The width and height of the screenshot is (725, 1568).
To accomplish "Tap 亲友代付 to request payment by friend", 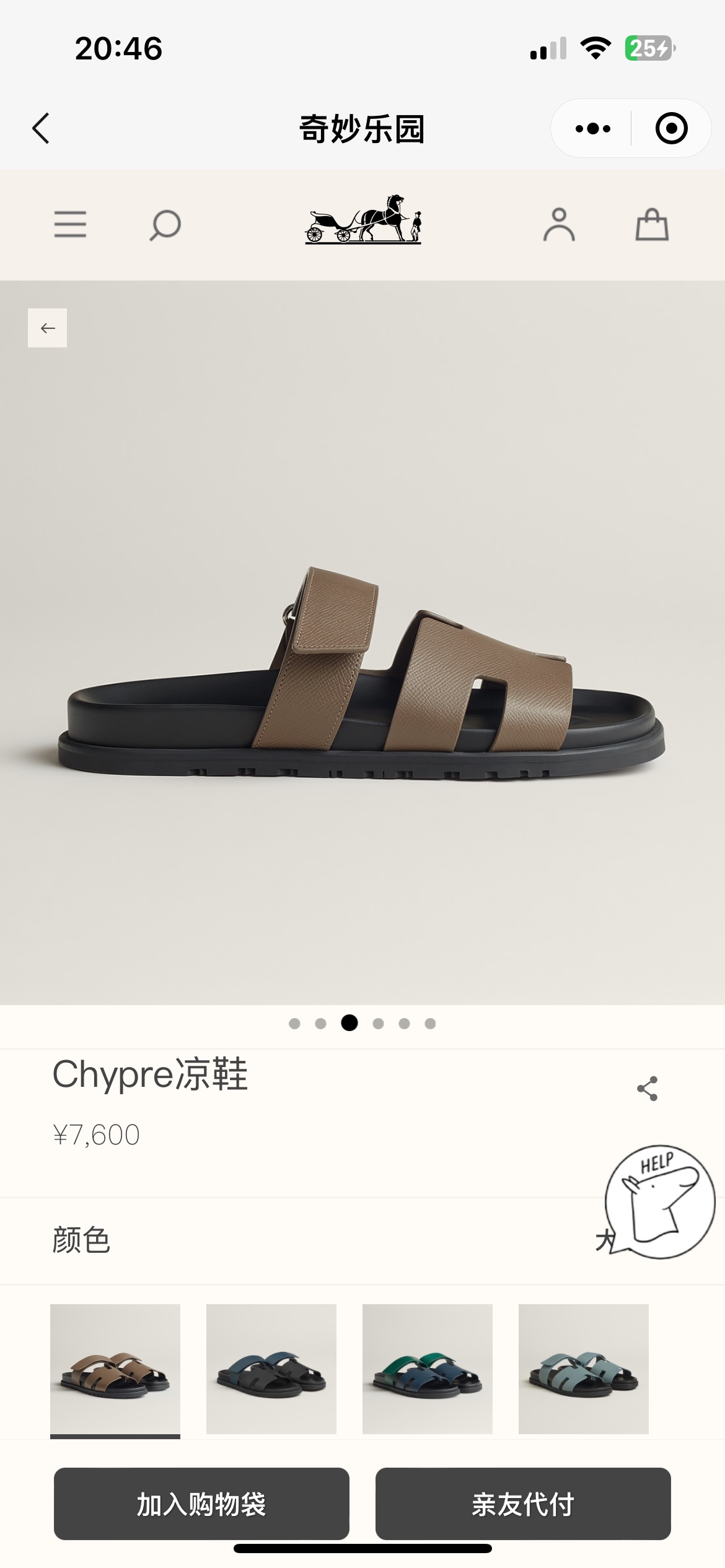I will (523, 1504).
